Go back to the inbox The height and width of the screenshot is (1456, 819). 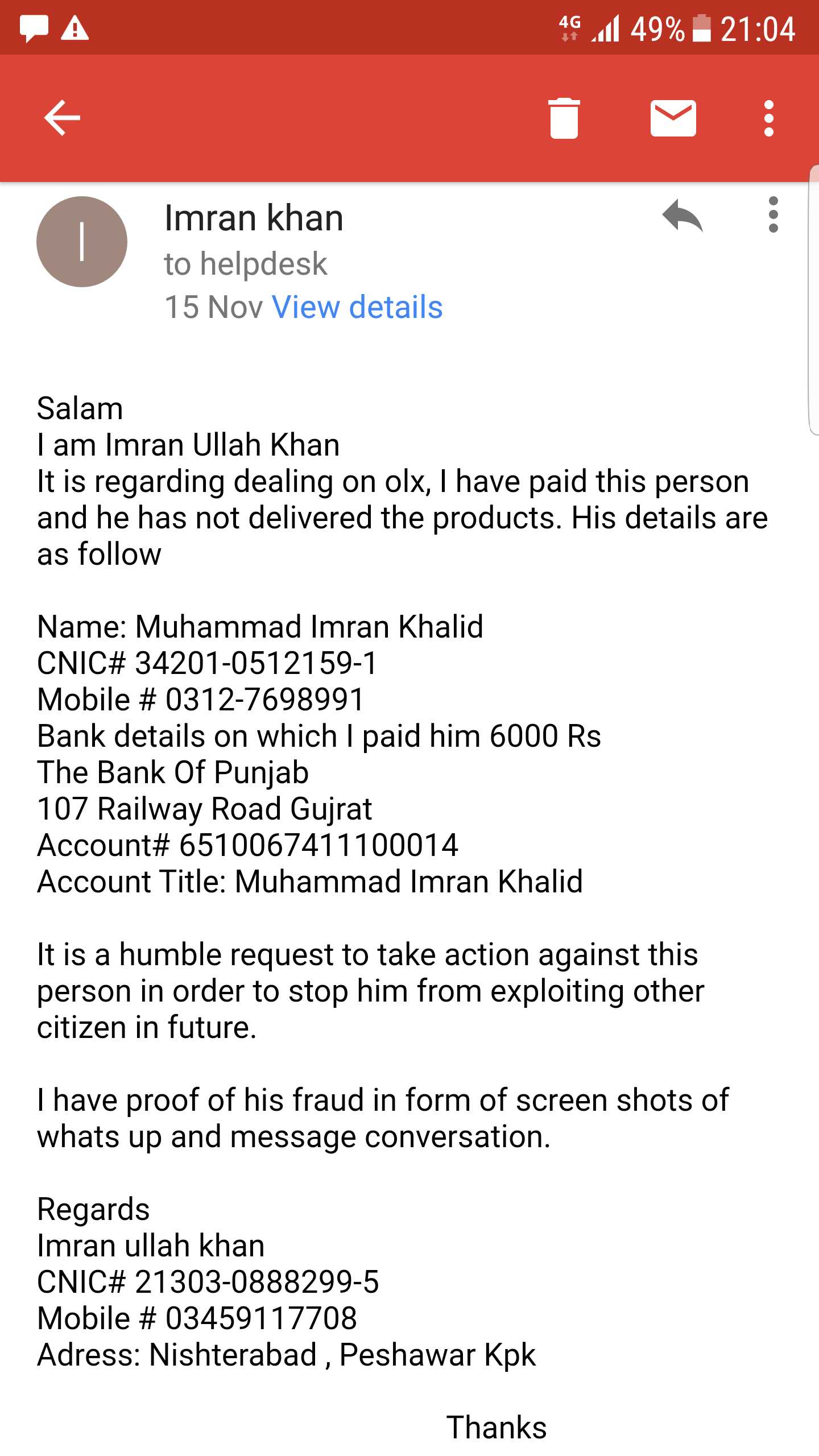[63, 118]
